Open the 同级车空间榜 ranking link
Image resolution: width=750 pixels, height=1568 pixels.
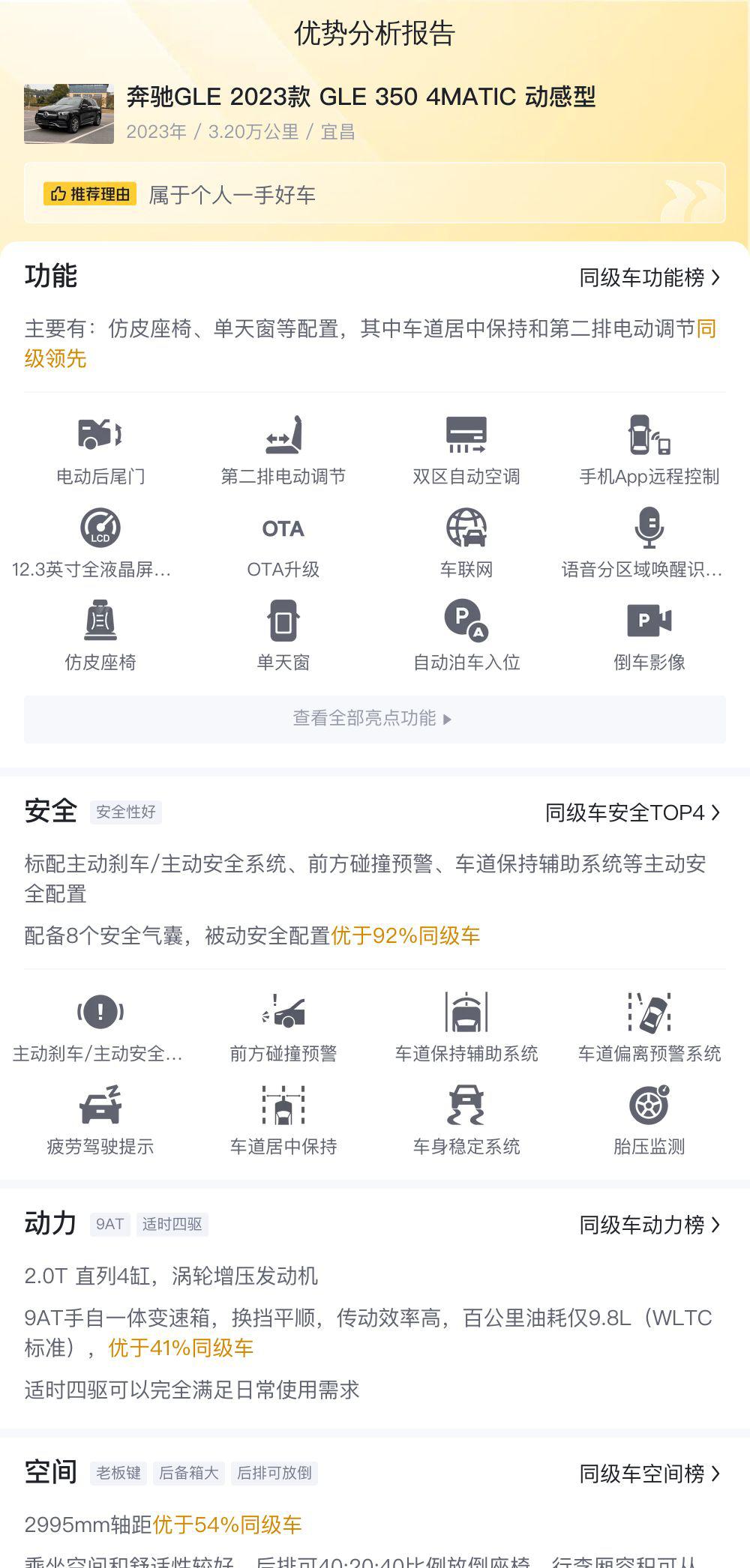[x=649, y=1474]
